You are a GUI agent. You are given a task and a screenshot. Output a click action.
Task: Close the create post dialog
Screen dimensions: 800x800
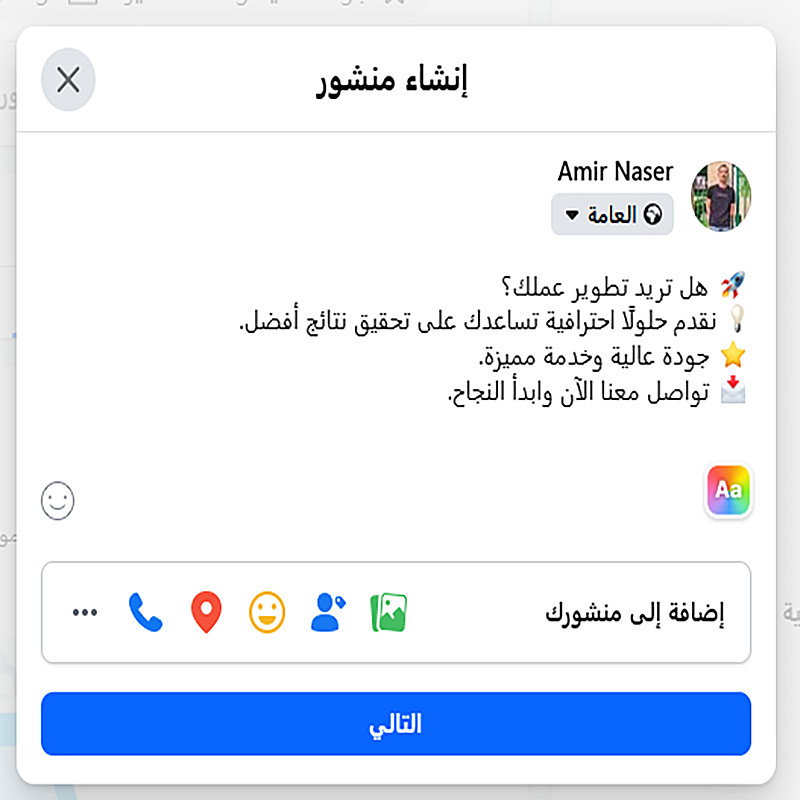click(x=68, y=80)
